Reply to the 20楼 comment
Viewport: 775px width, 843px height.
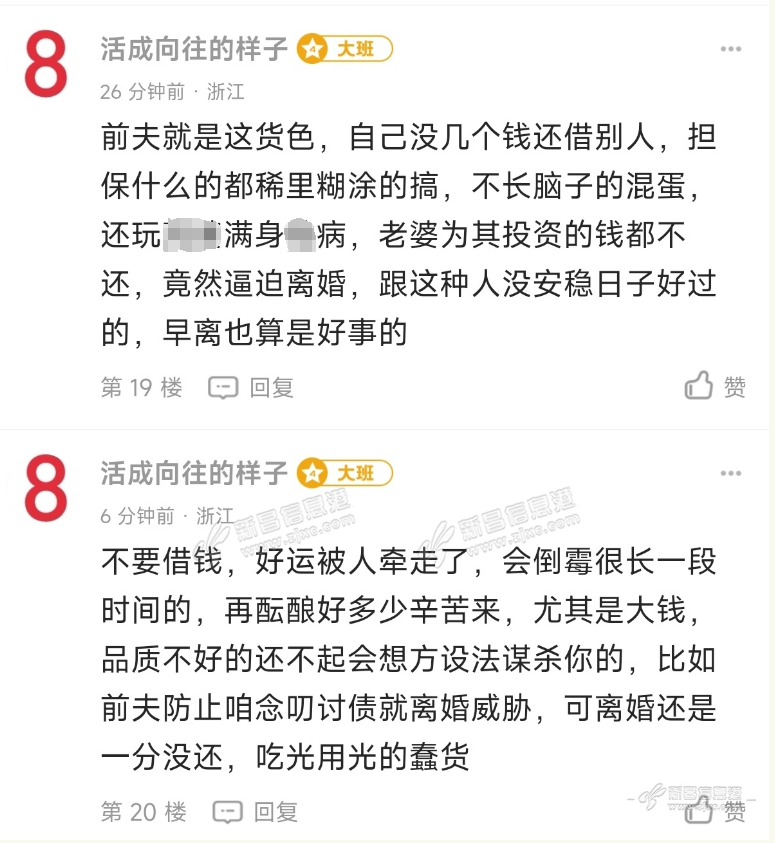[x=255, y=812]
